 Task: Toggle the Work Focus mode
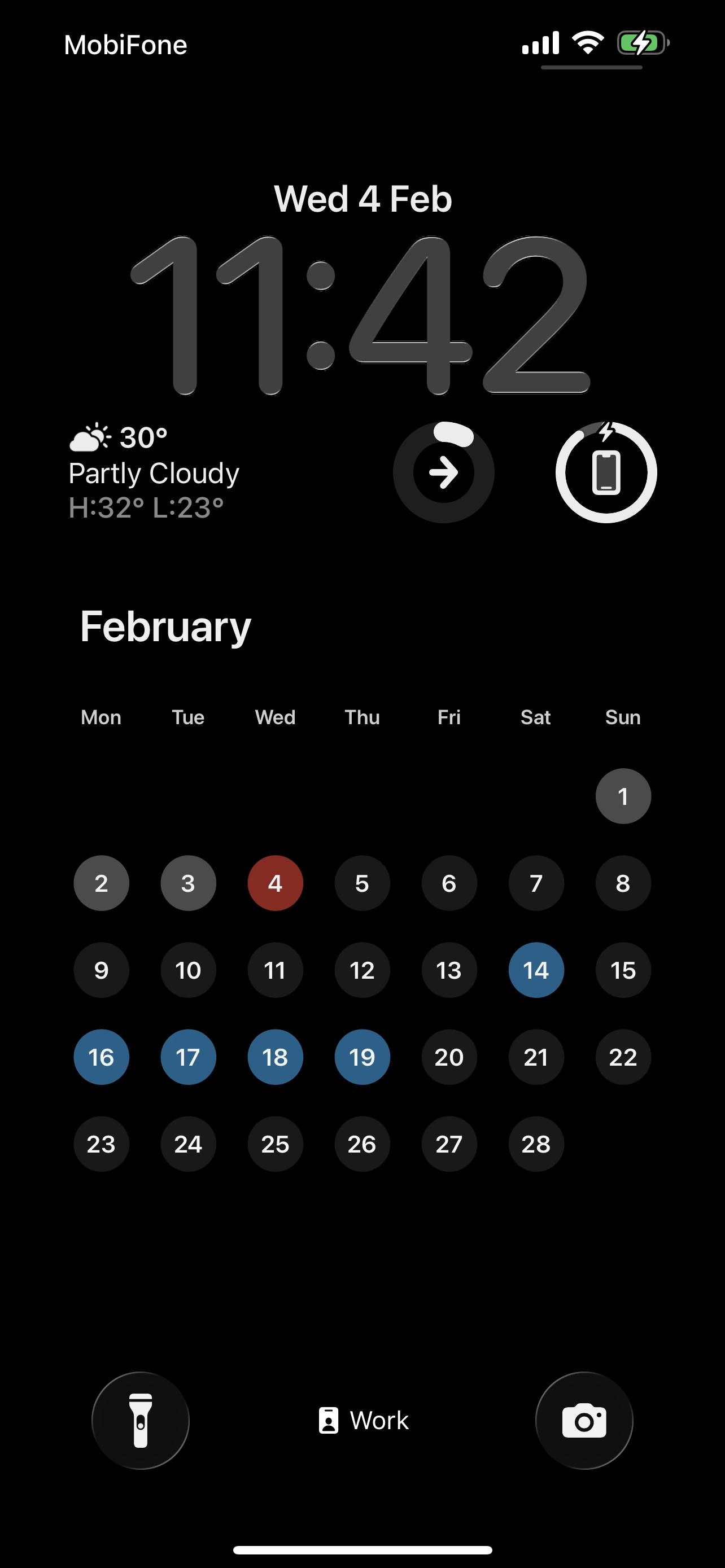362,1420
